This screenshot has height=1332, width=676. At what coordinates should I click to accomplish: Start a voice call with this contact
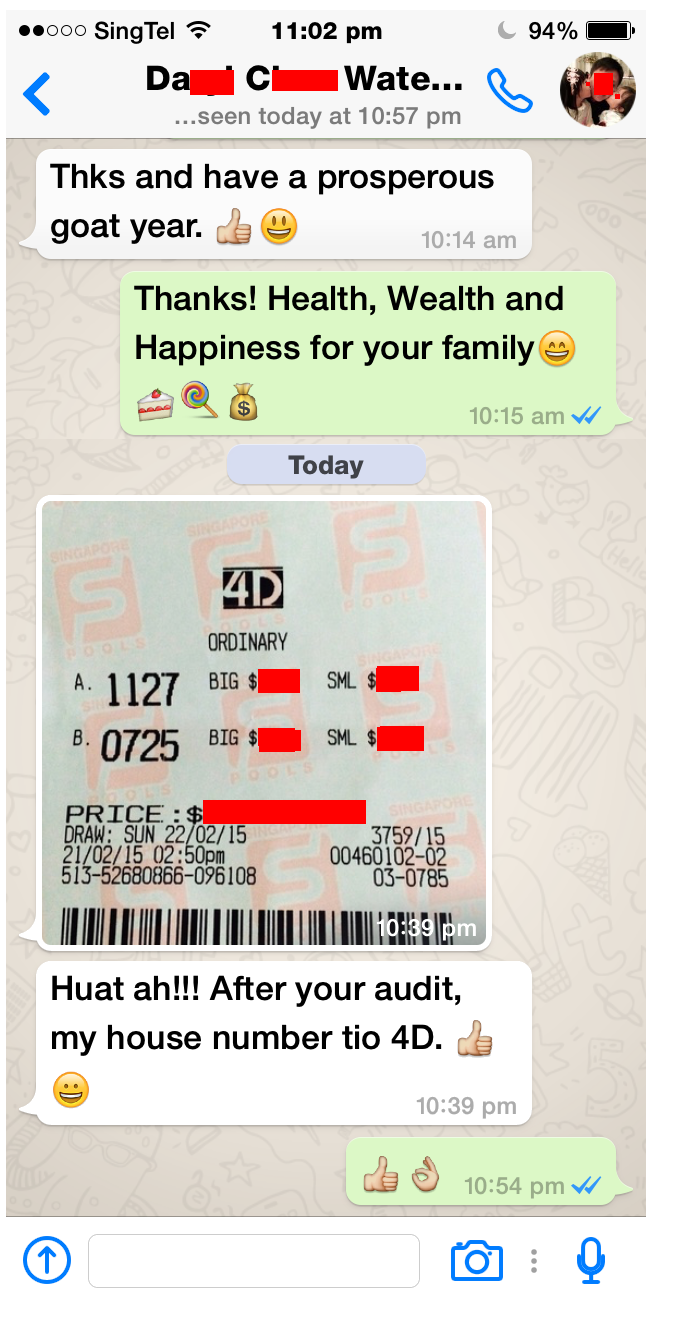point(510,91)
